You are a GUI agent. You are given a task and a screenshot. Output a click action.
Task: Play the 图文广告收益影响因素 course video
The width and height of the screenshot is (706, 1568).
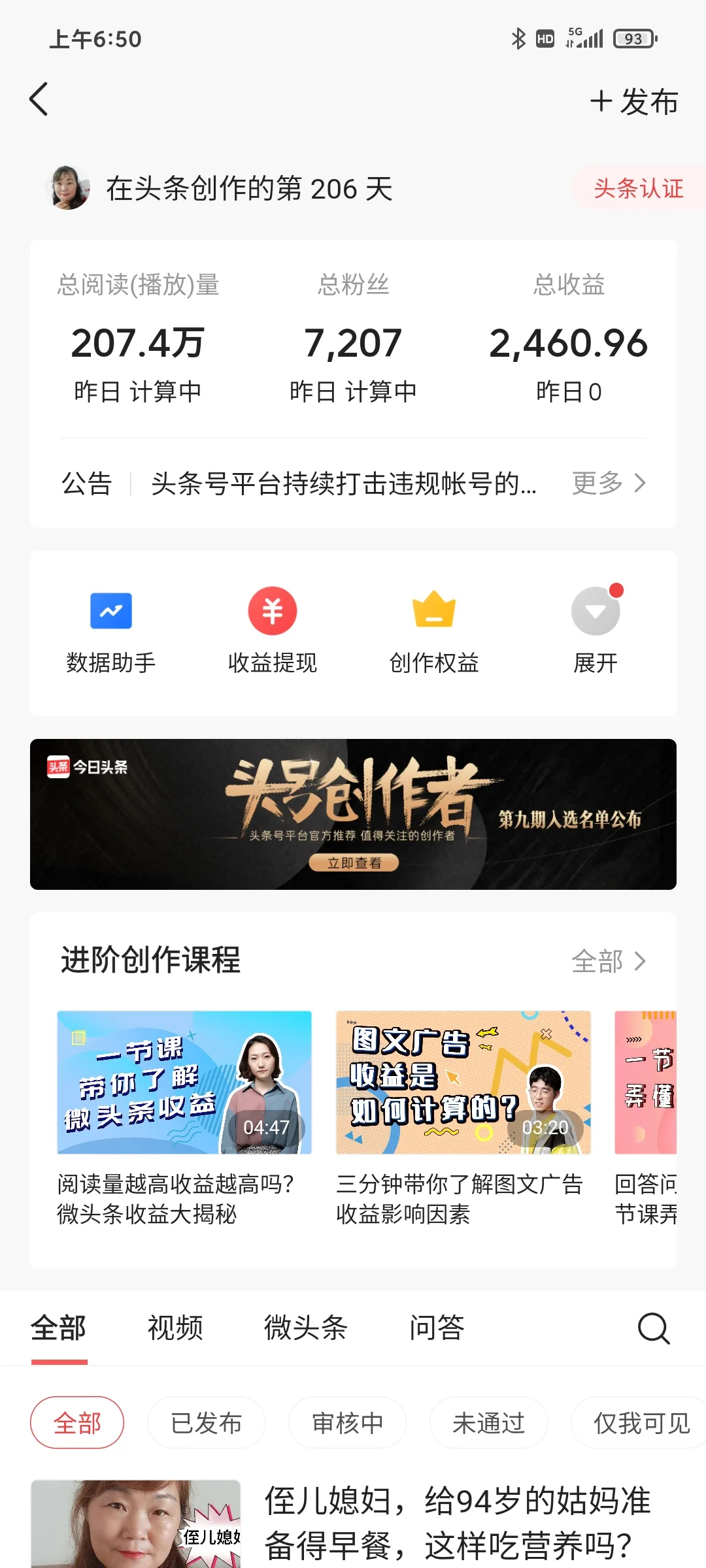463,1083
